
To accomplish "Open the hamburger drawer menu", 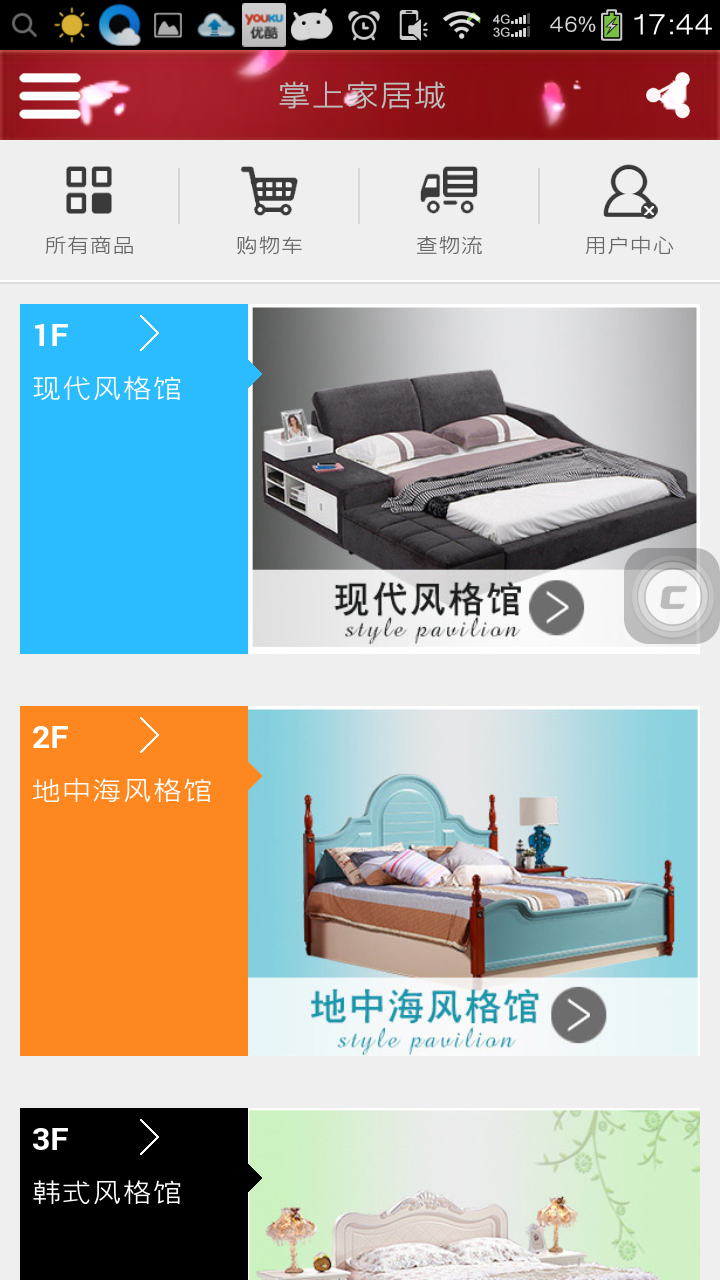I will point(50,96).
